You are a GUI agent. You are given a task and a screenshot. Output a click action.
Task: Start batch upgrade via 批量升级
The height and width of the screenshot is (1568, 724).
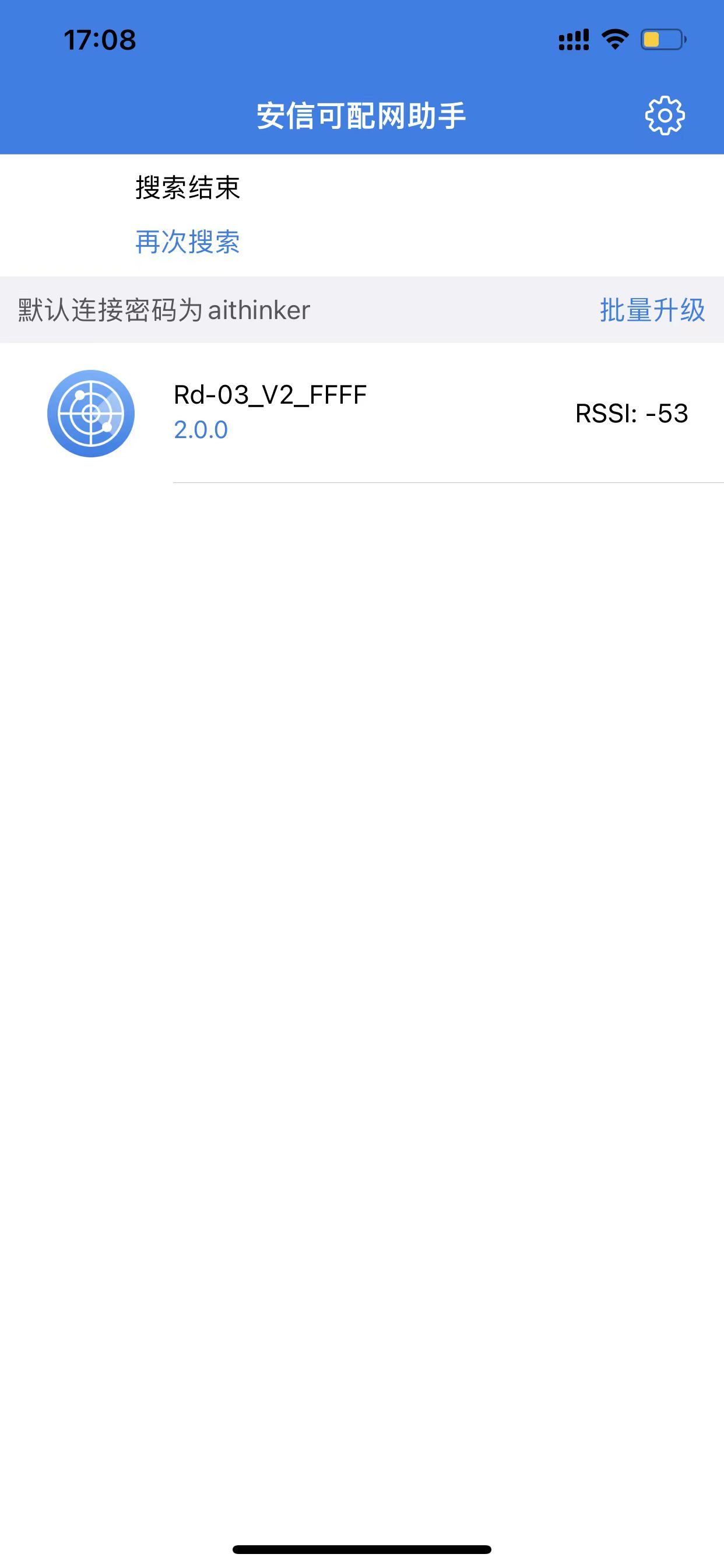pyautogui.click(x=652, y=310)
